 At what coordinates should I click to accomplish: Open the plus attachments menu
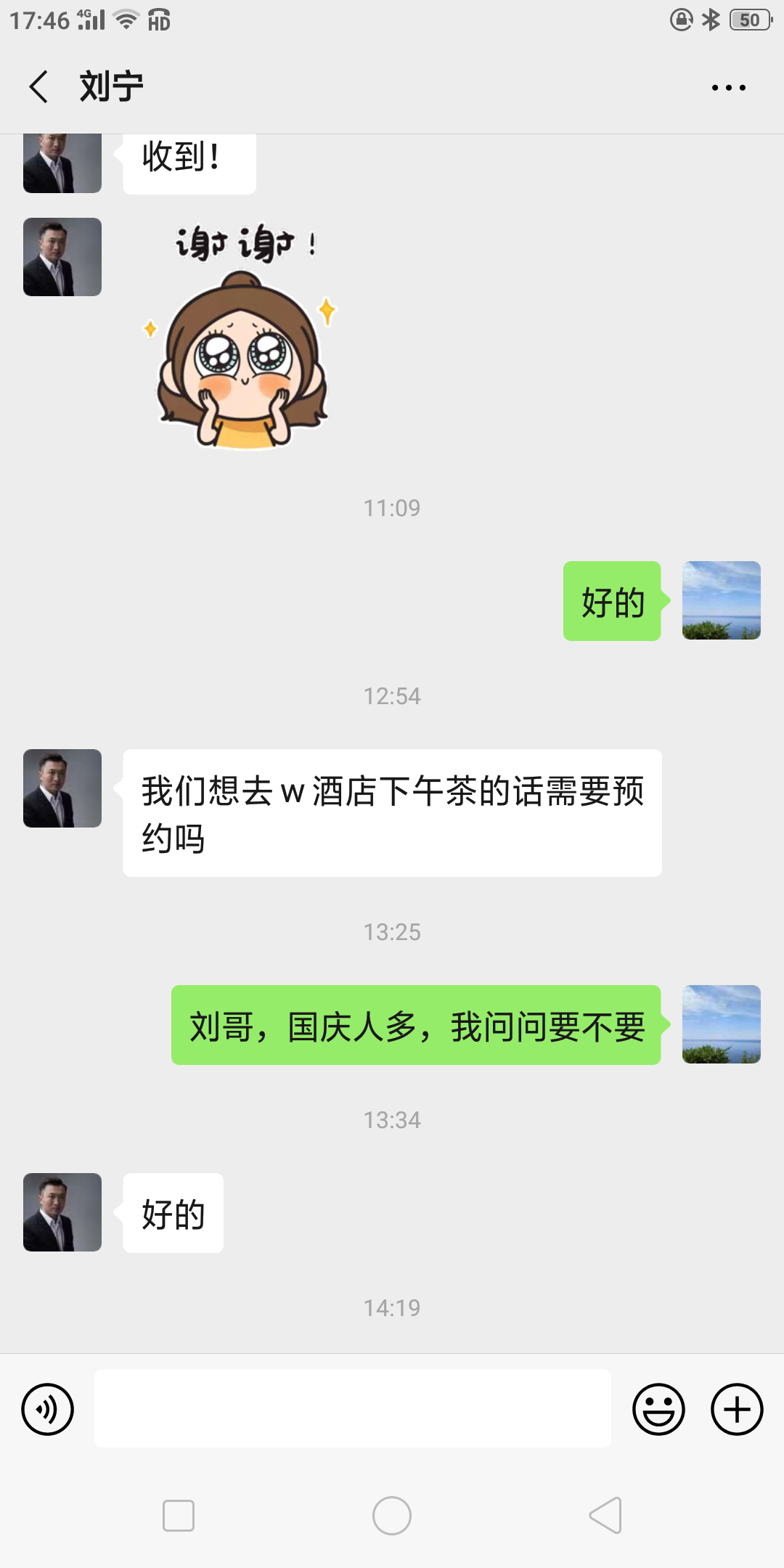tap(736, 1409)
